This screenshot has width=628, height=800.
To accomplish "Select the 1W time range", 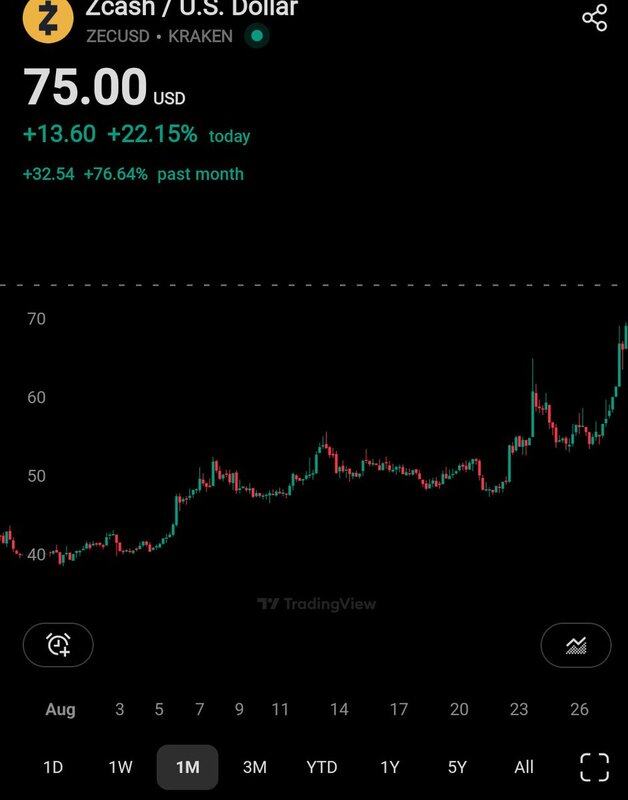I will click(120, 767).
